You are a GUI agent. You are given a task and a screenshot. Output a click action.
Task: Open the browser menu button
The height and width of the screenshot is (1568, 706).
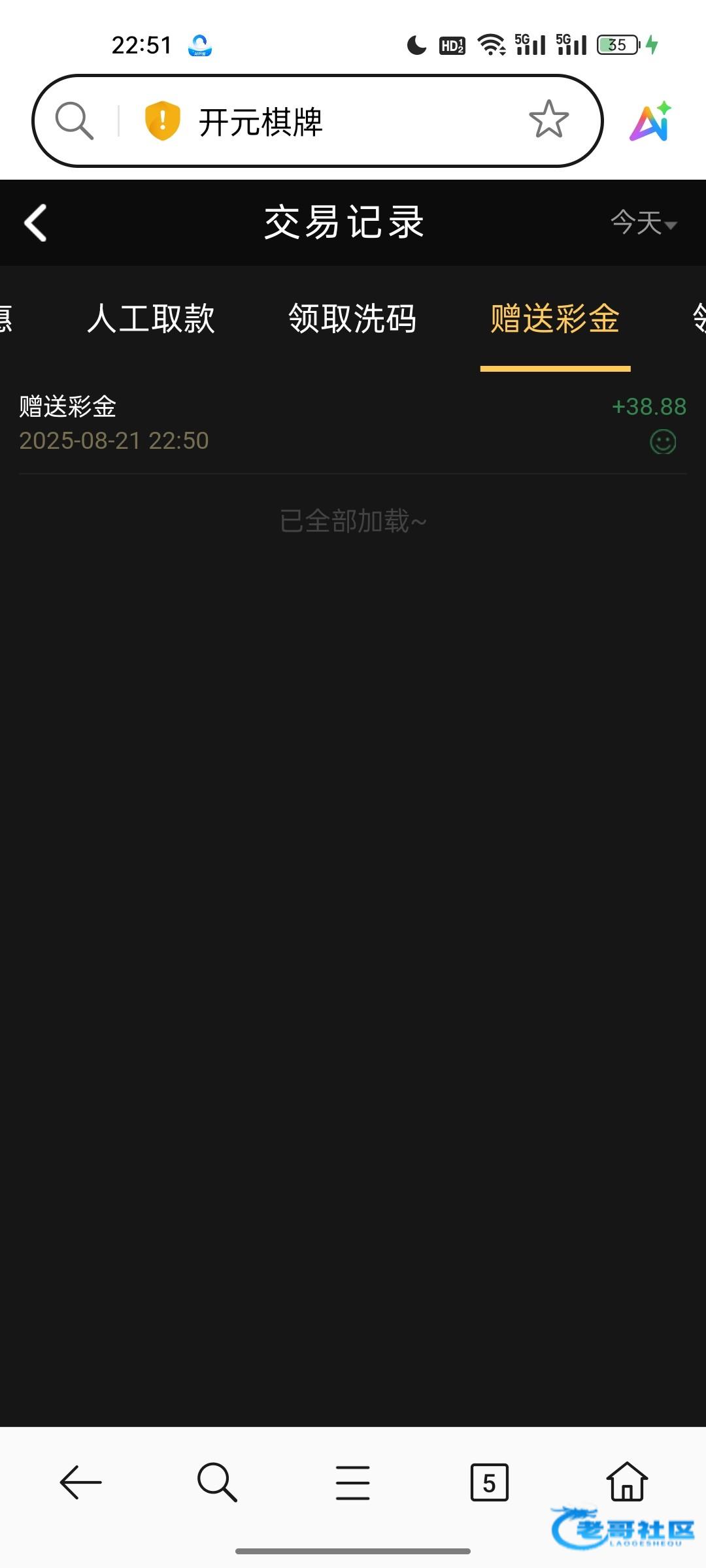pos(353,1482)
